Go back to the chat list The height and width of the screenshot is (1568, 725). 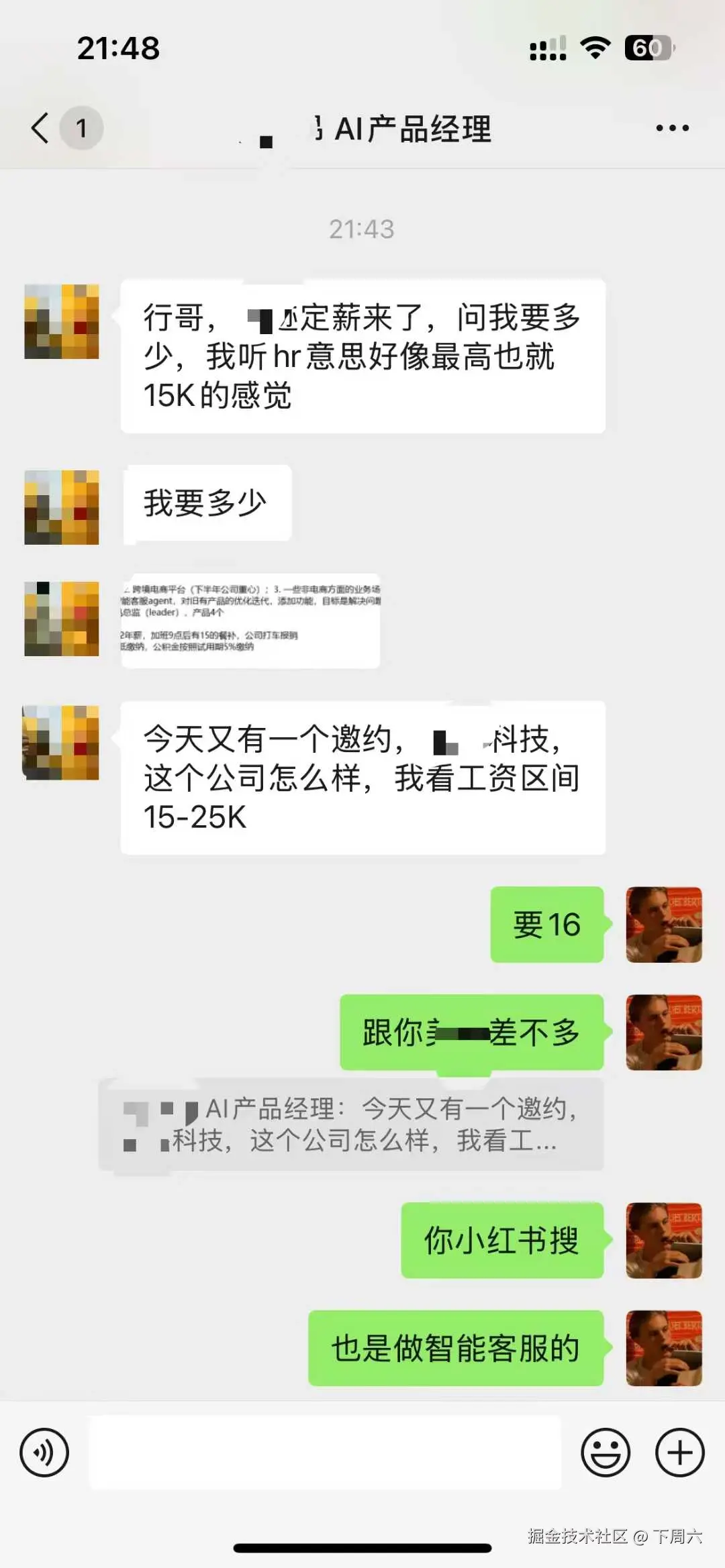(42, 127)
